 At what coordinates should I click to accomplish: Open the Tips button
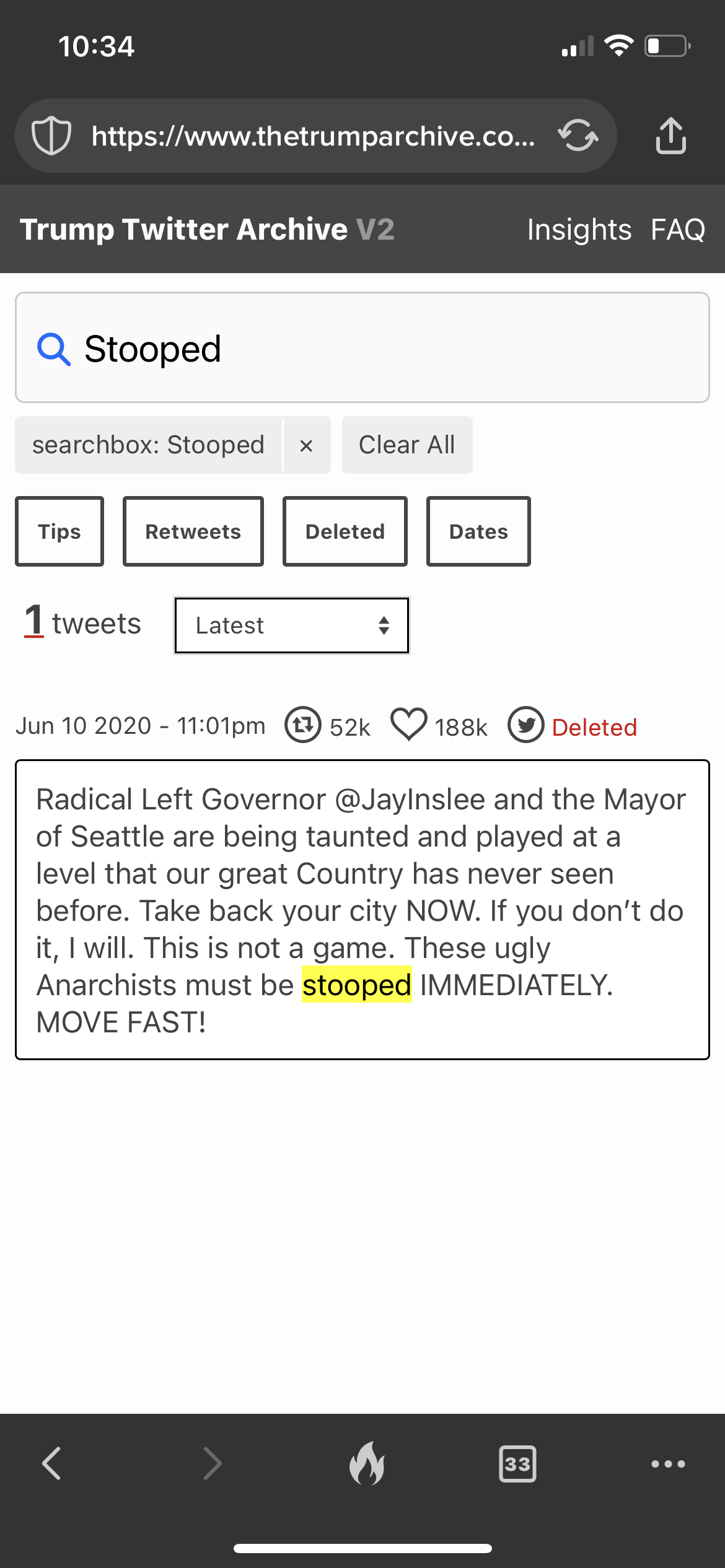coord(59,531)
